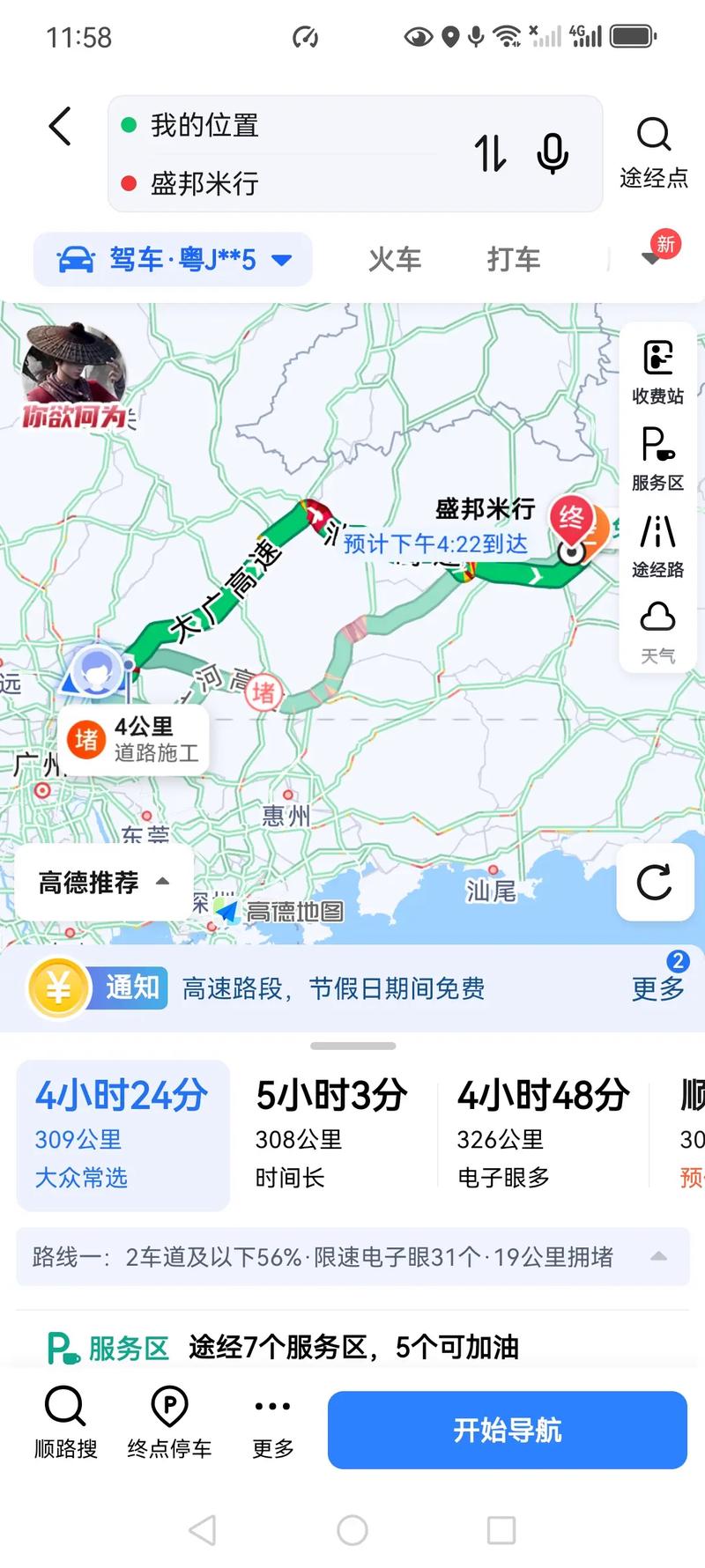View the 道路施工 congestion marker

coord(132,738)
